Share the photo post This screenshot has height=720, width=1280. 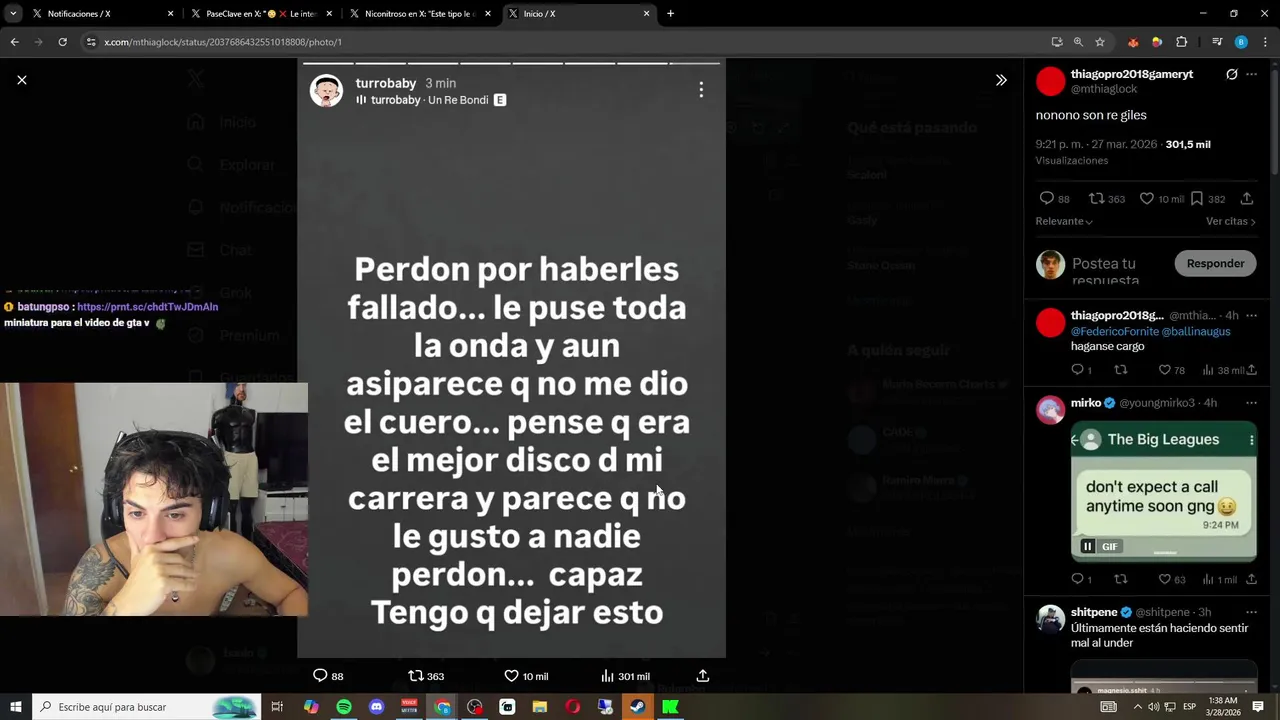coord(703,676)
